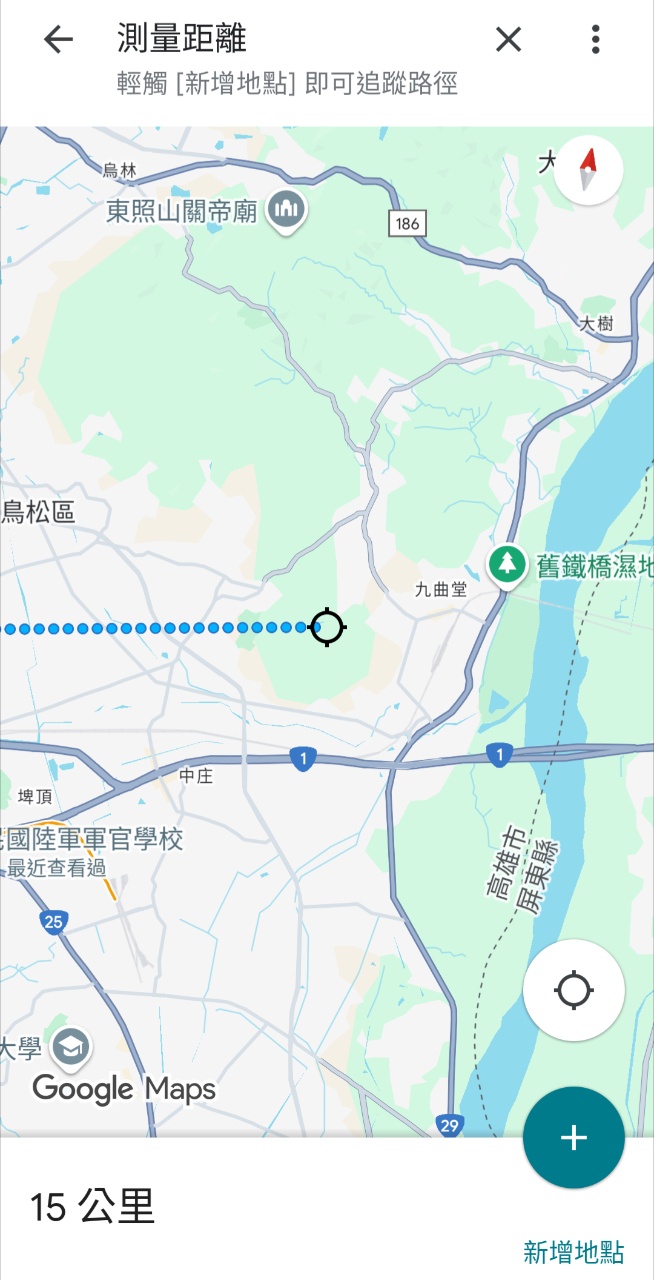Tap the plus button to add point
654x1280 pixels.
click(x=574, y=1137)
